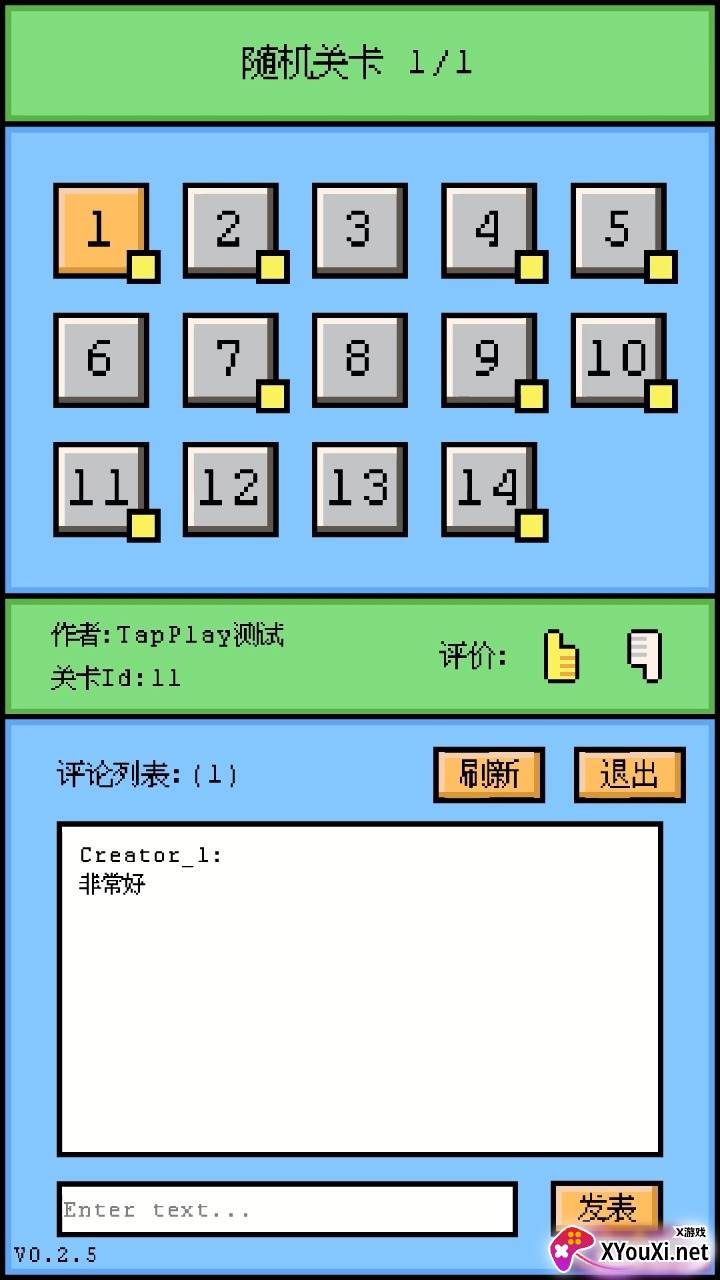Open level 12
720x1280 pixels.
(x=230, y=488)
